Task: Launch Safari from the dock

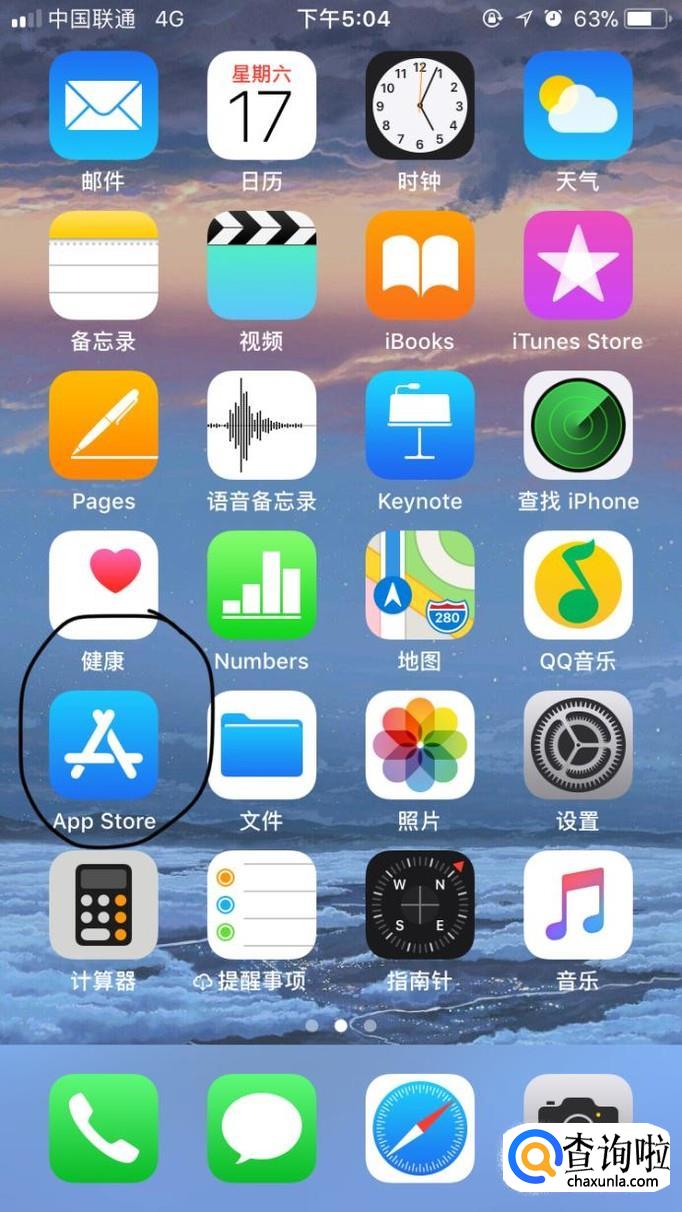Action: [x=419, y=1128]
